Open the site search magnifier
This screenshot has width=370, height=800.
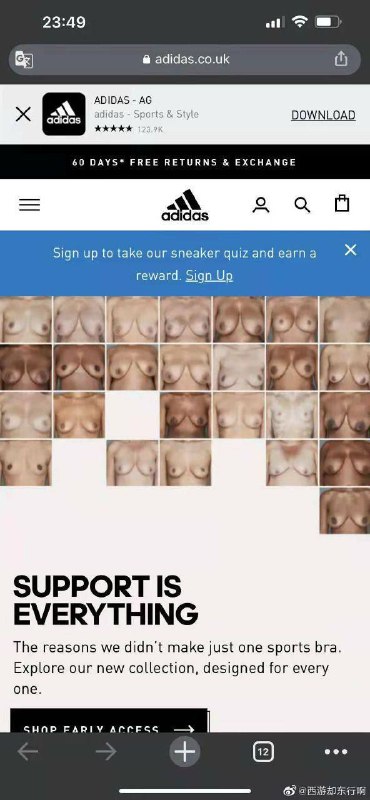tap(302, 205)
